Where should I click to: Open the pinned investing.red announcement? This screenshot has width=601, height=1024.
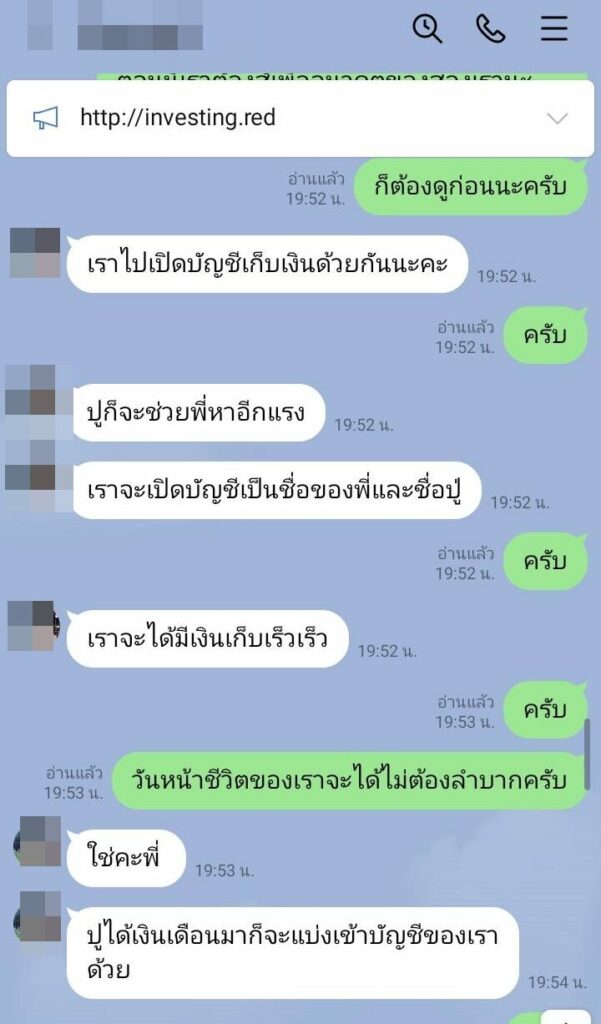tap(178, 118)
